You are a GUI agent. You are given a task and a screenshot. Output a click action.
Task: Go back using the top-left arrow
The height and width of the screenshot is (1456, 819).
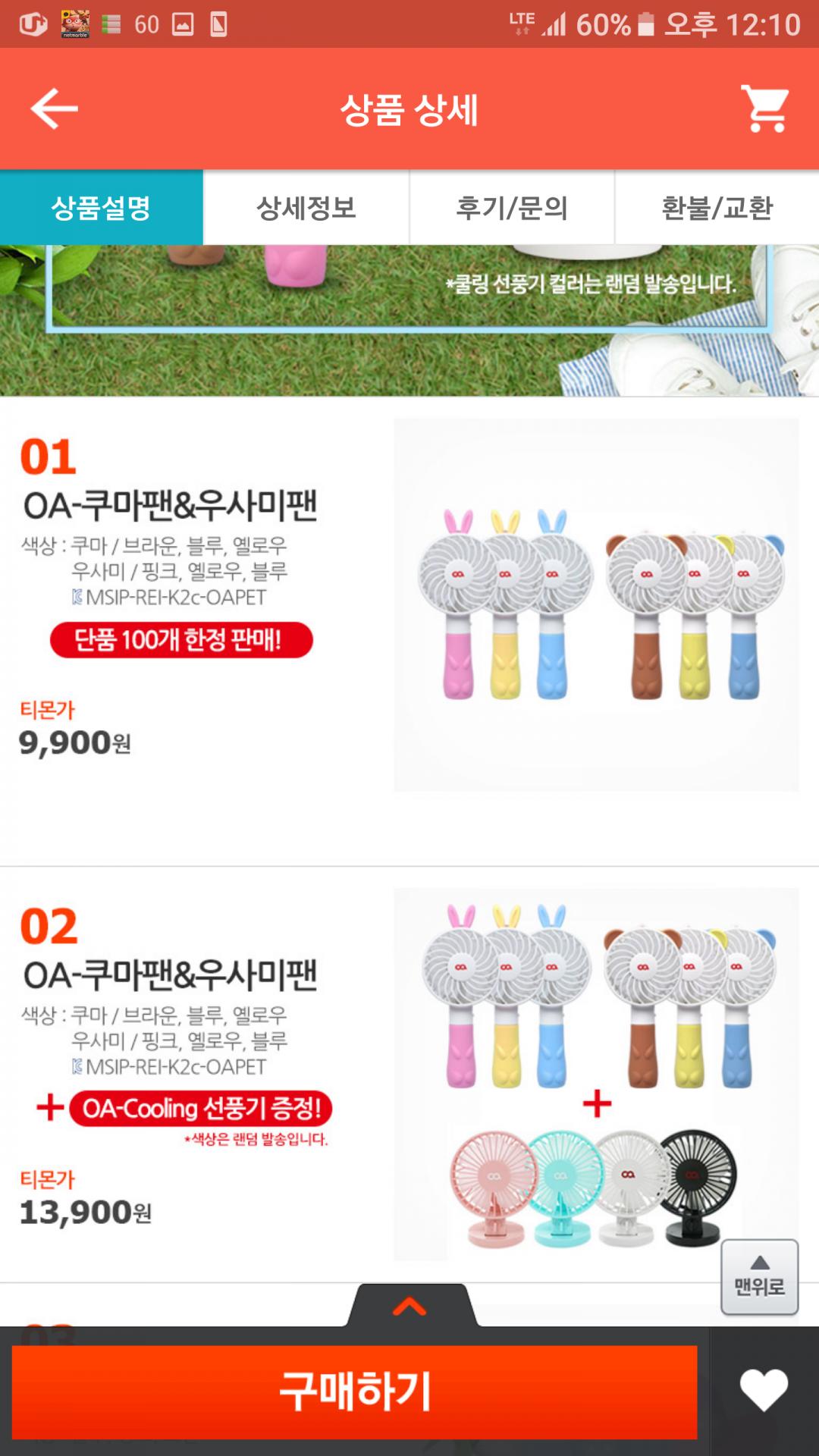point(54,109)
